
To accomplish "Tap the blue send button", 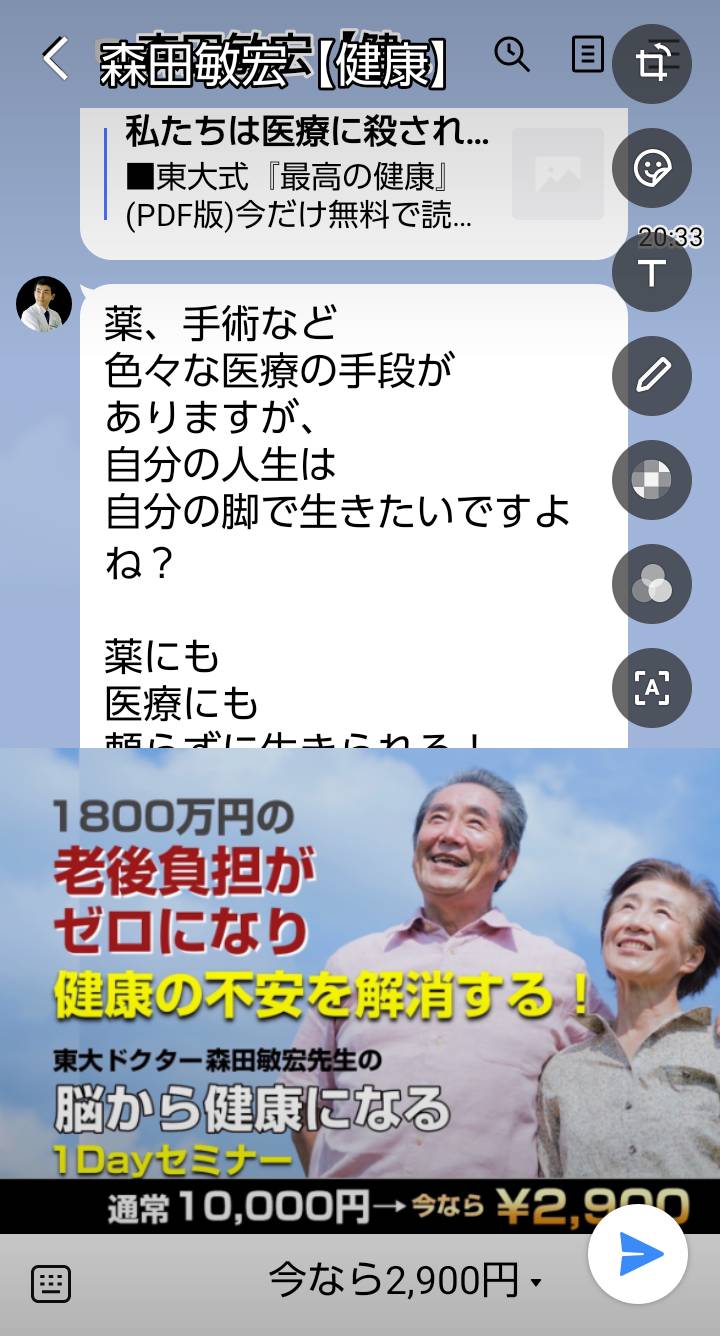I will 638,1254.
